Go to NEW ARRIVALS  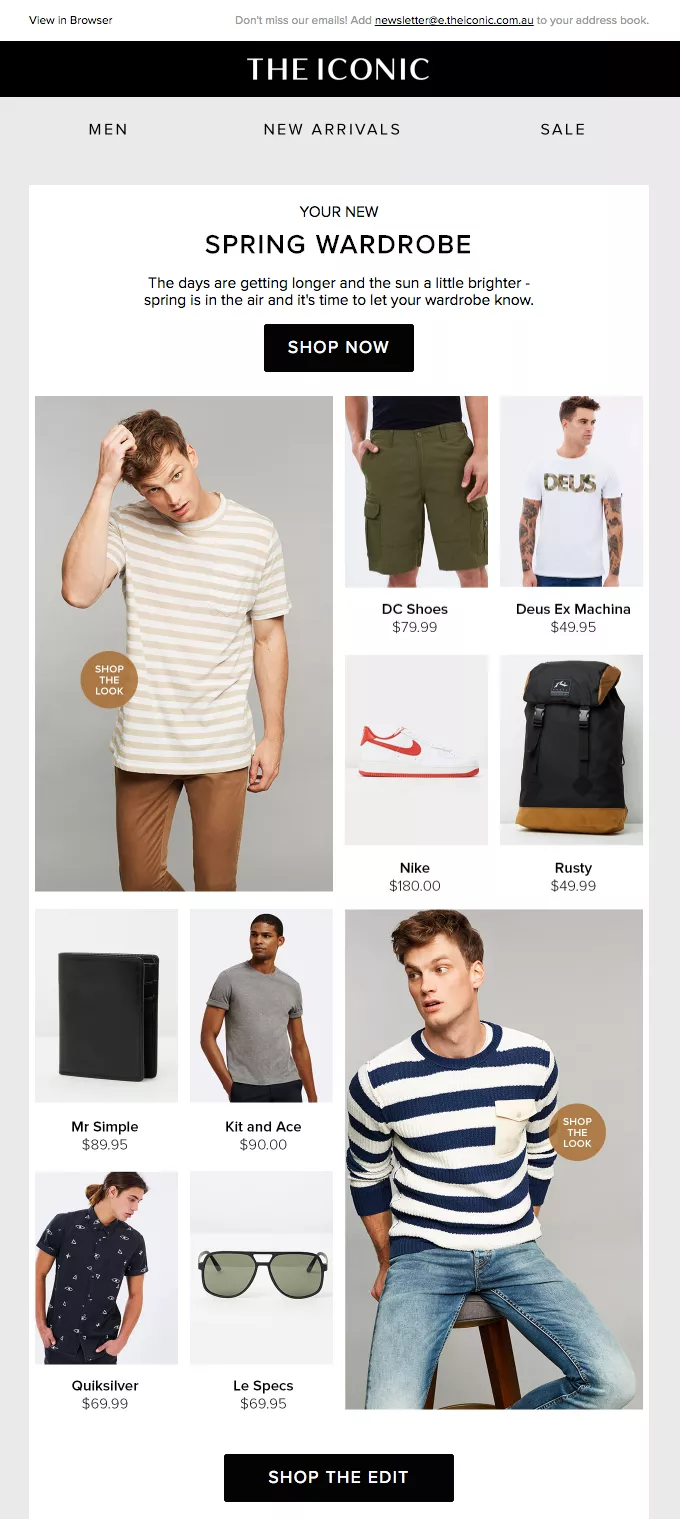[x=332, y=129]
